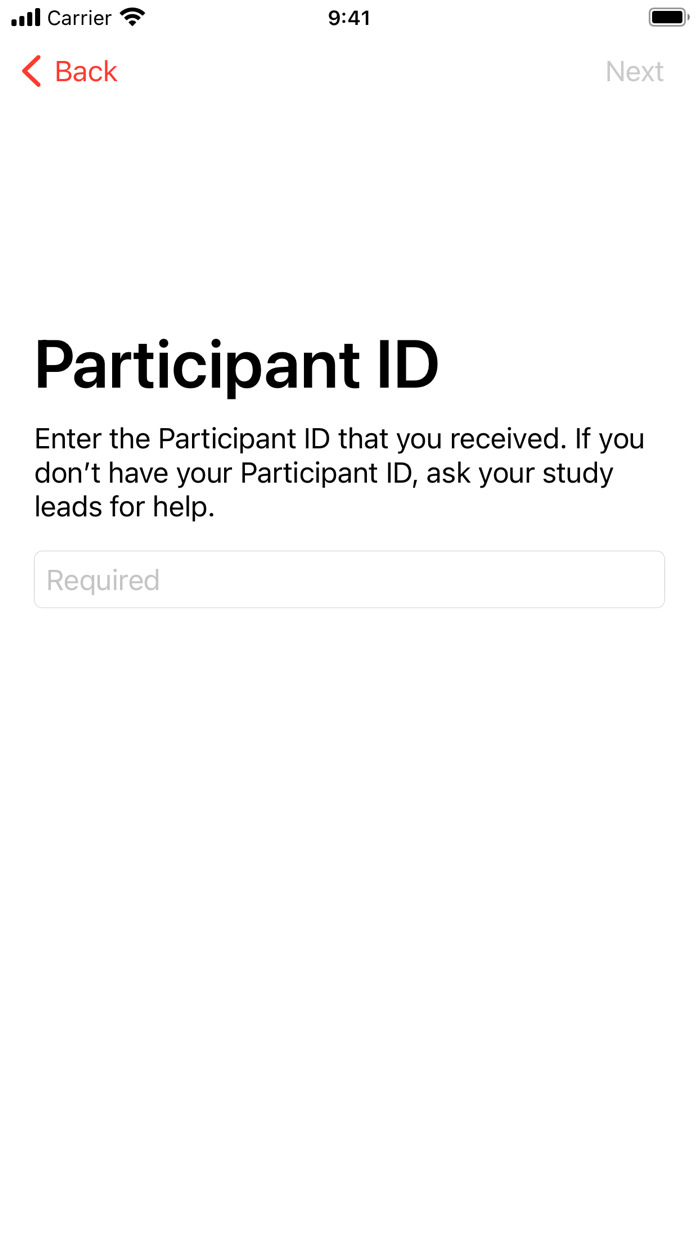Image resolution: width=699 pixels, height=1242 pixels.
Task: Tap Next to continue
Action: pos(634,72)
